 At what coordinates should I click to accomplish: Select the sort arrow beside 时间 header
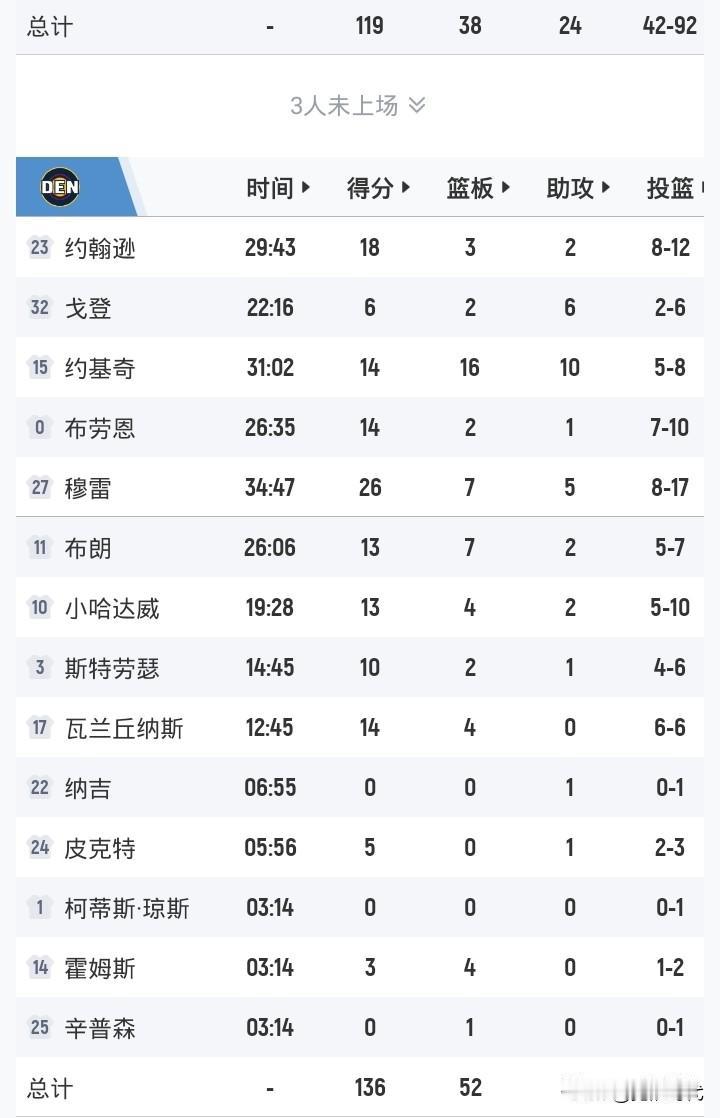pos(305,187)
